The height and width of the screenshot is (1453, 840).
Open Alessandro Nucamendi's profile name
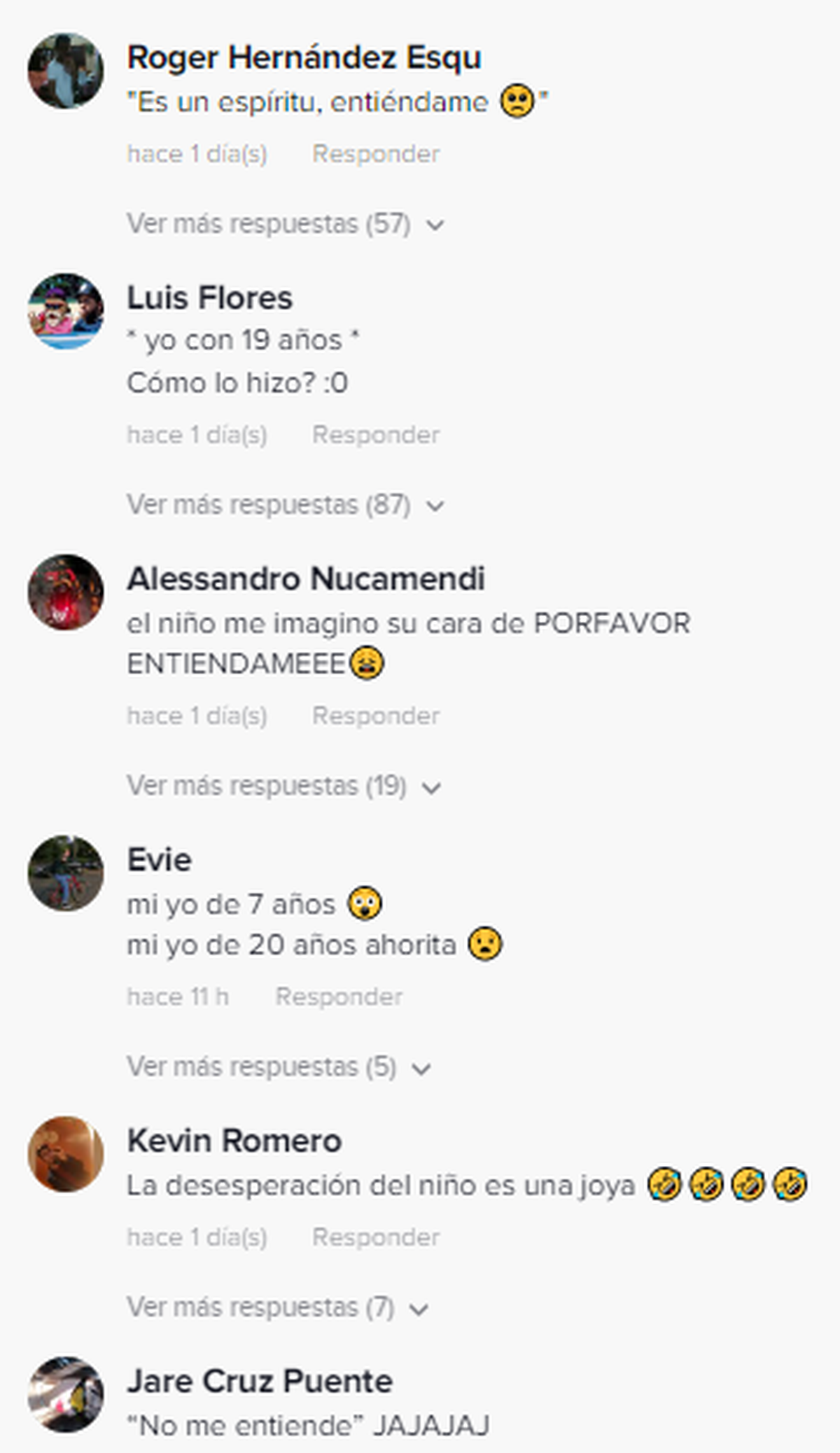pos(305,579)
